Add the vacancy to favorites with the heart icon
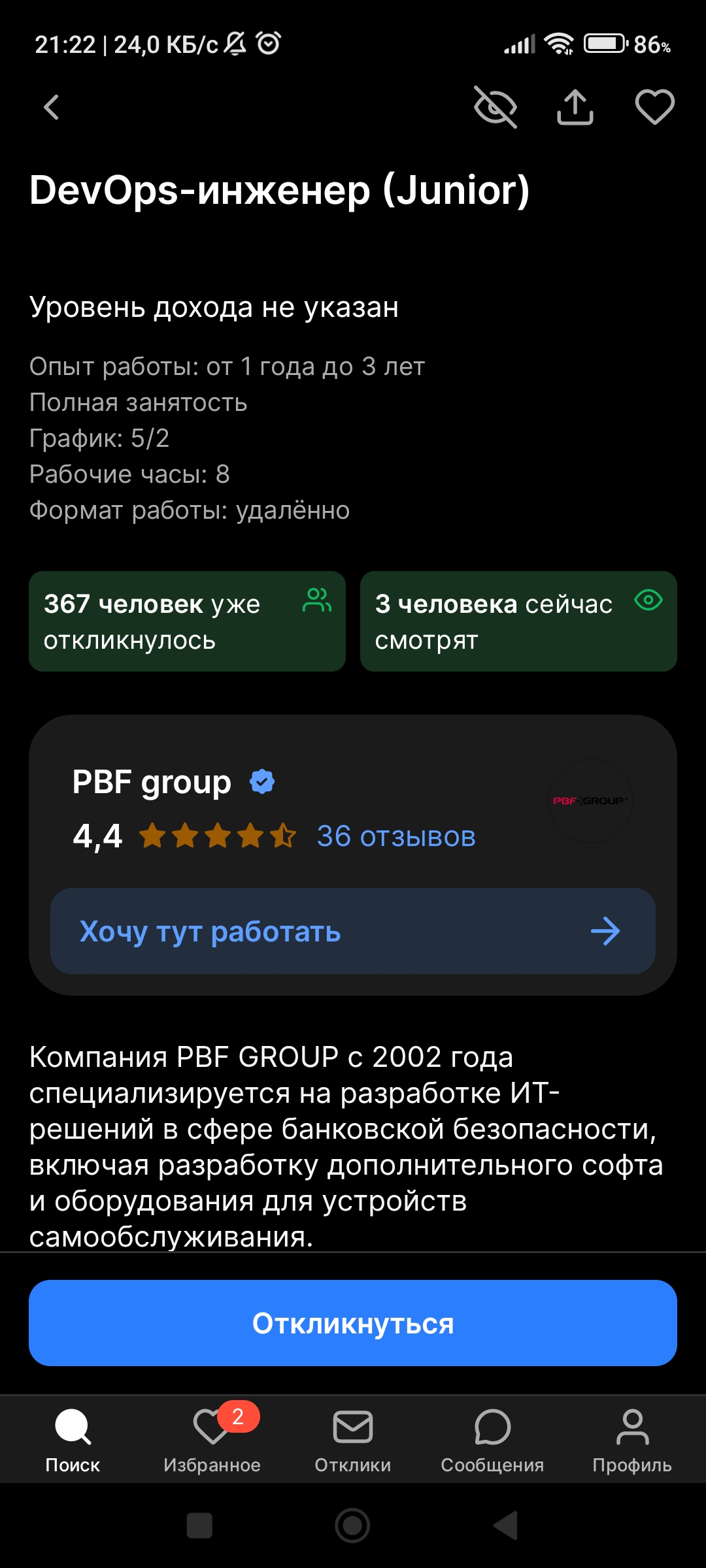 (x=654, y=107)
